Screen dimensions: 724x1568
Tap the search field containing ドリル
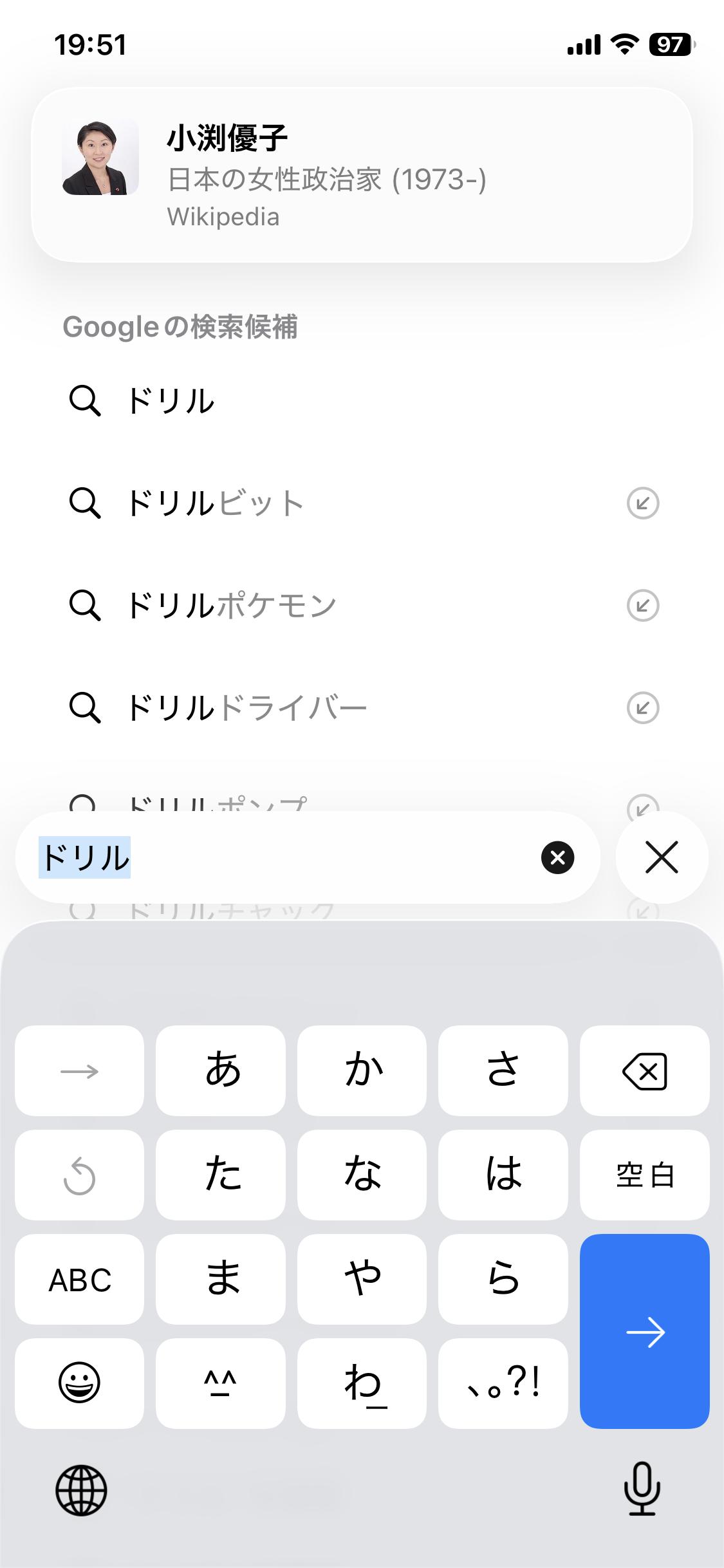click(x=290, y=857)
